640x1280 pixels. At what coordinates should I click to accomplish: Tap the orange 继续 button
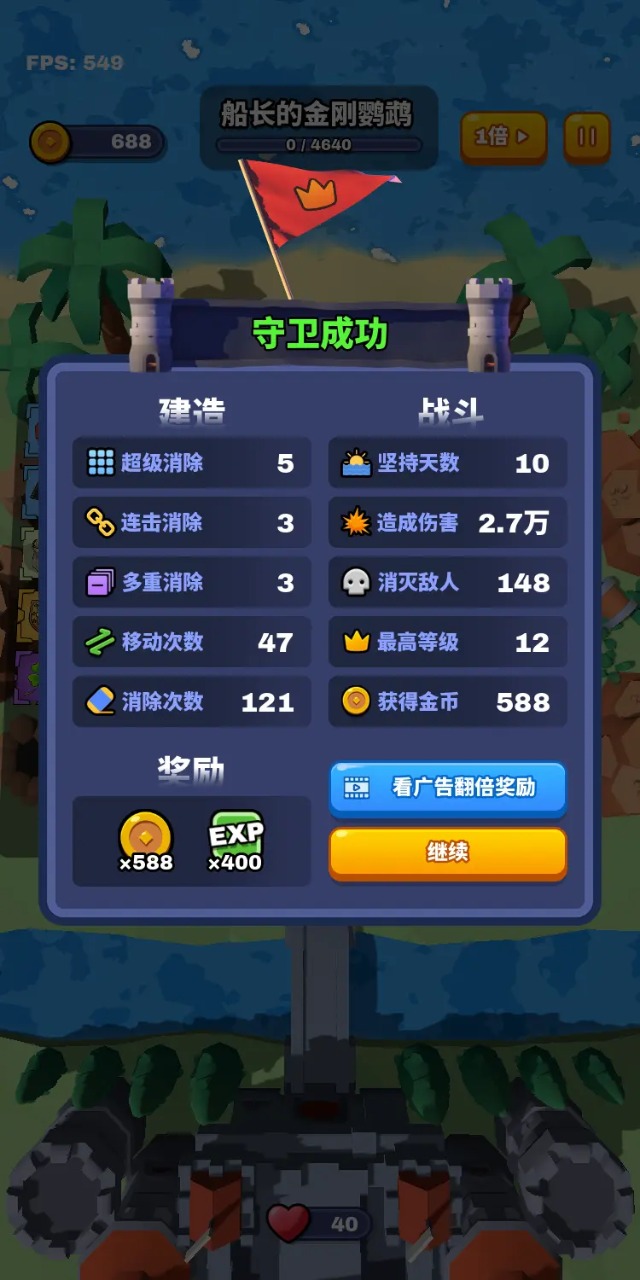coord(448,853)
